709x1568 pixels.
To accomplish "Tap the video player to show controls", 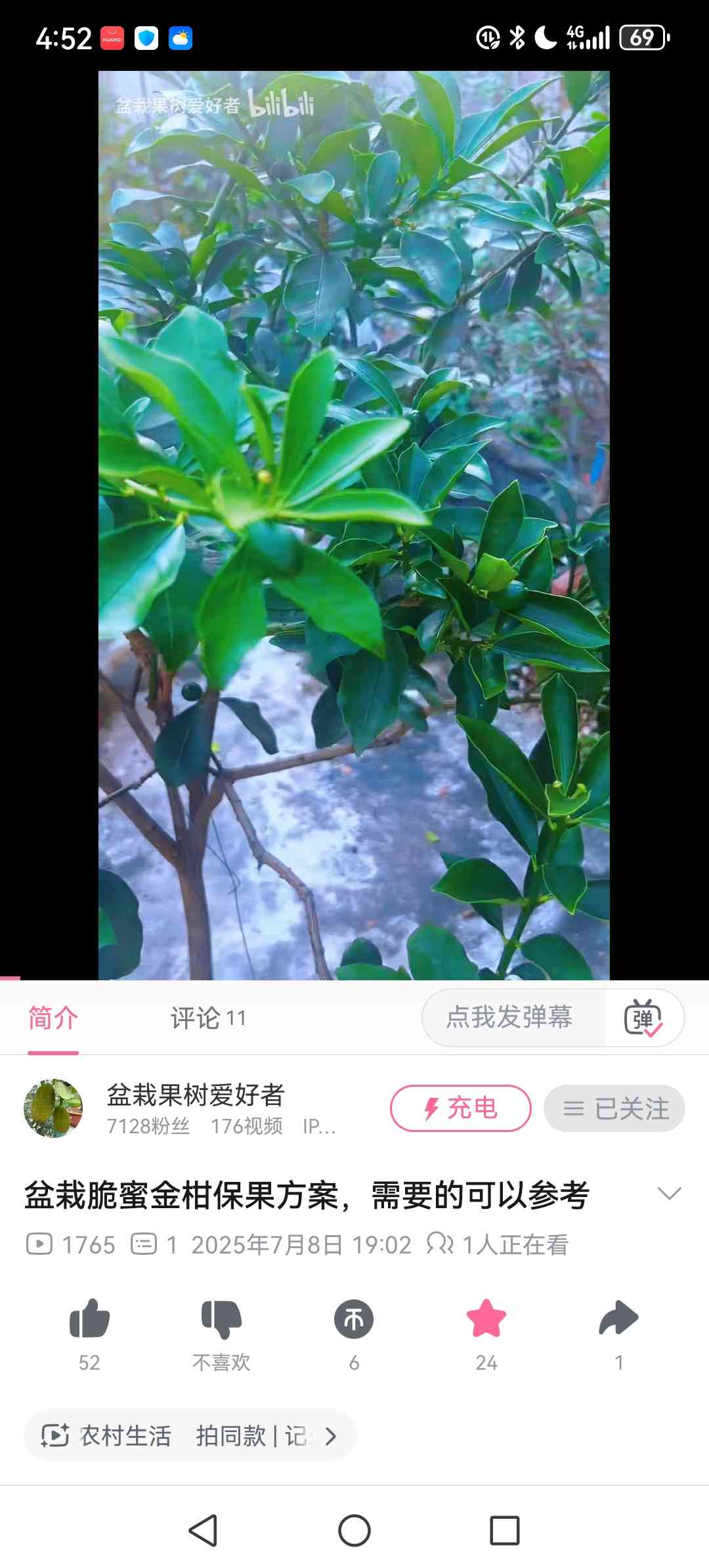I will pyautogui.click(x=354, y=525).
